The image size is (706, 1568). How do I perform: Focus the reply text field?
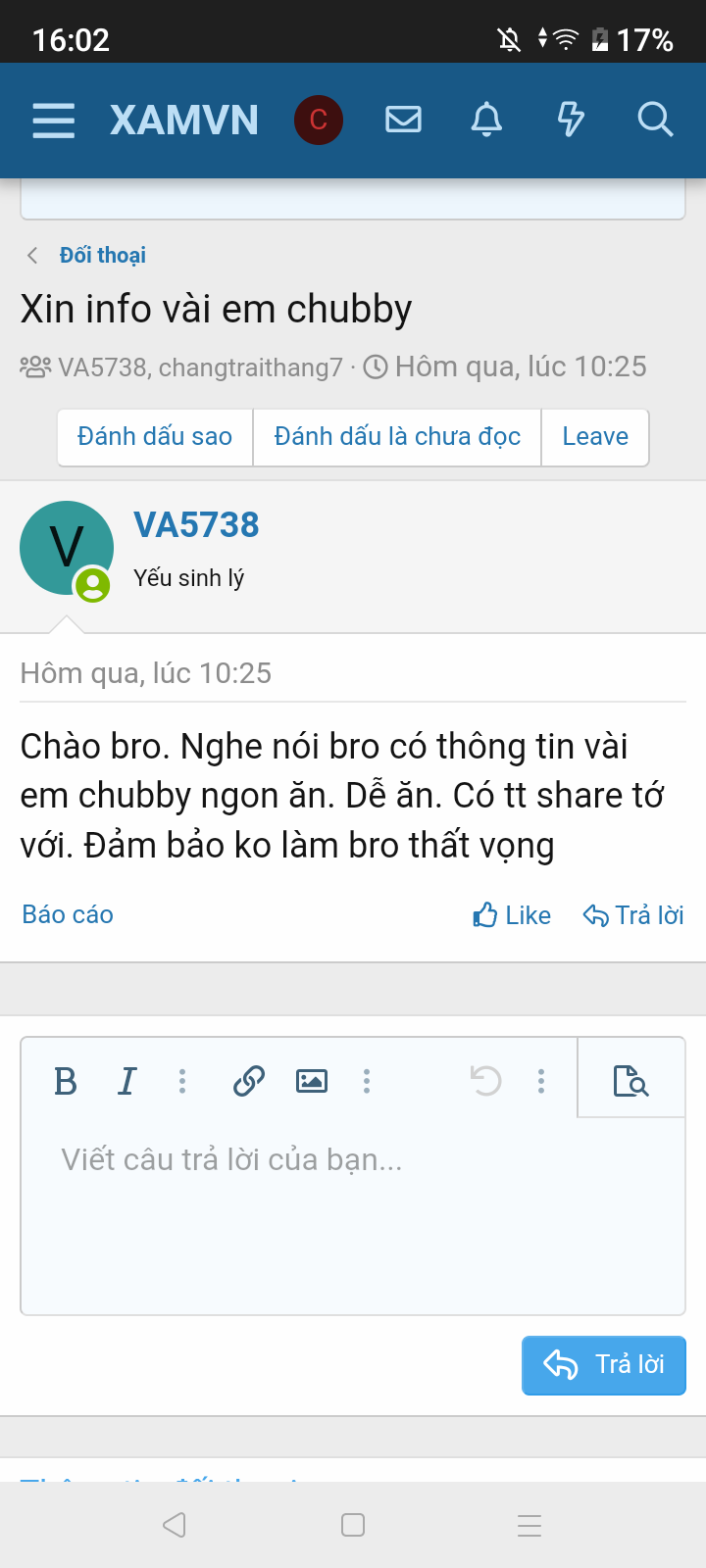tap(353, 1215)
